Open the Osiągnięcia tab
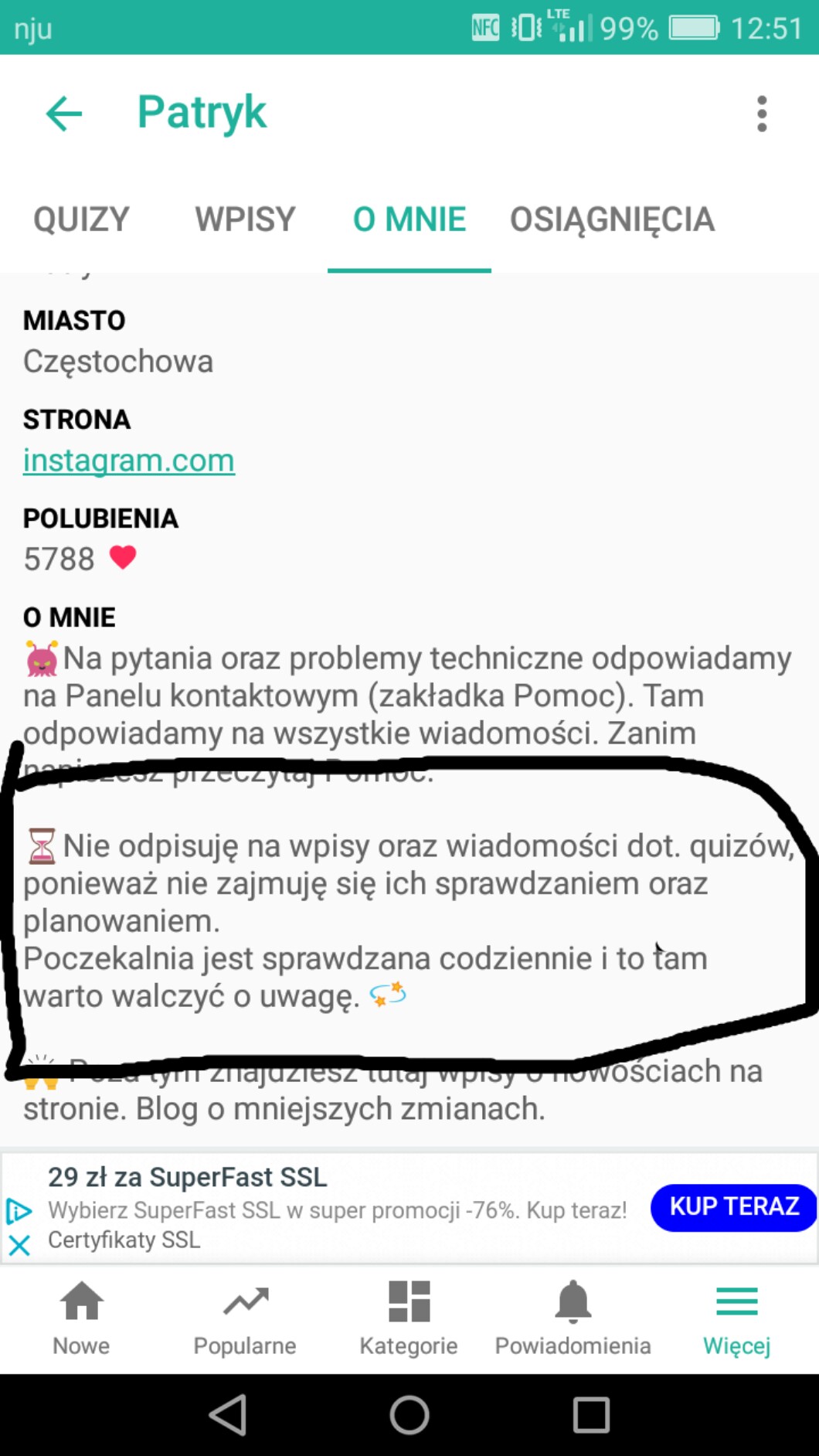Screen dimensions: 819x1456 (612, 219)
